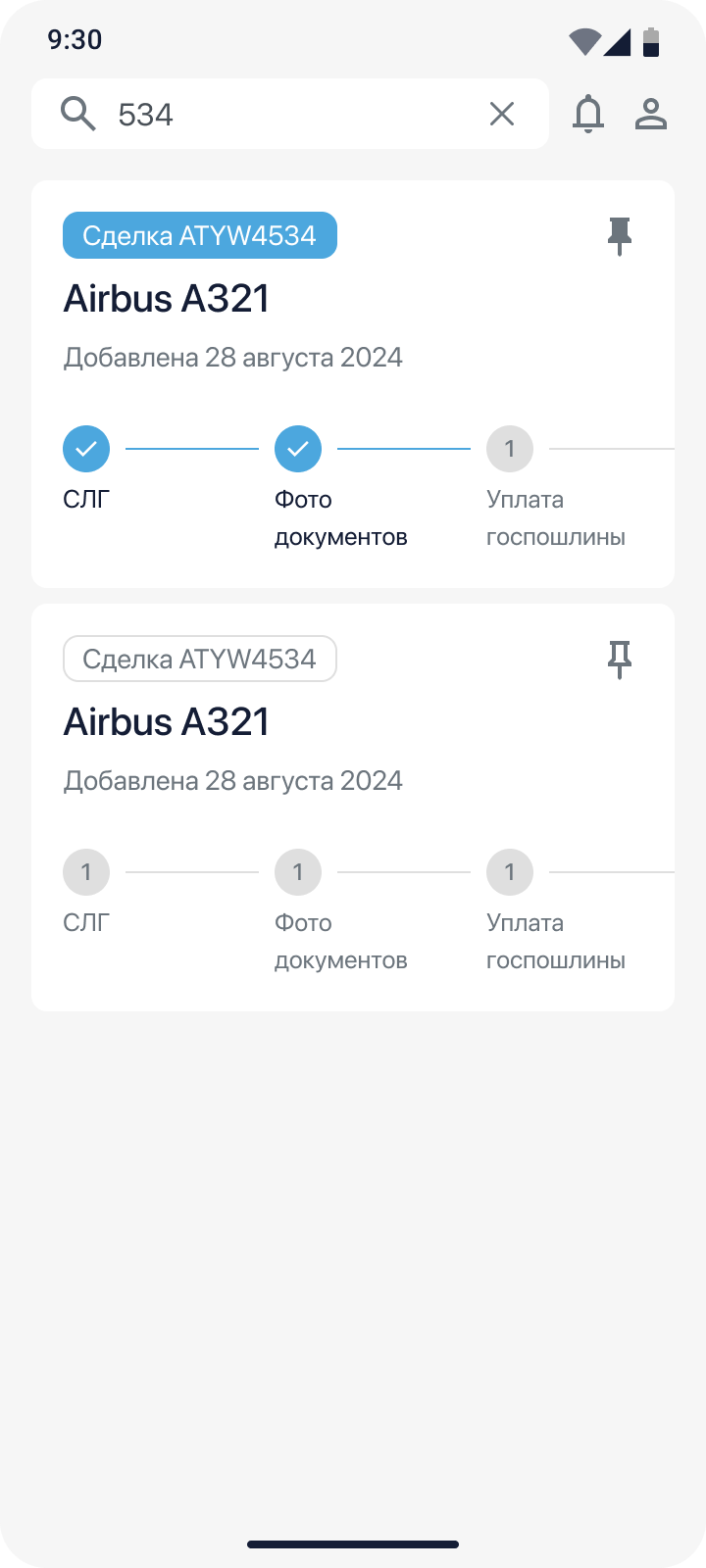Clear the search text with the X icon

[x=502, y=114]
